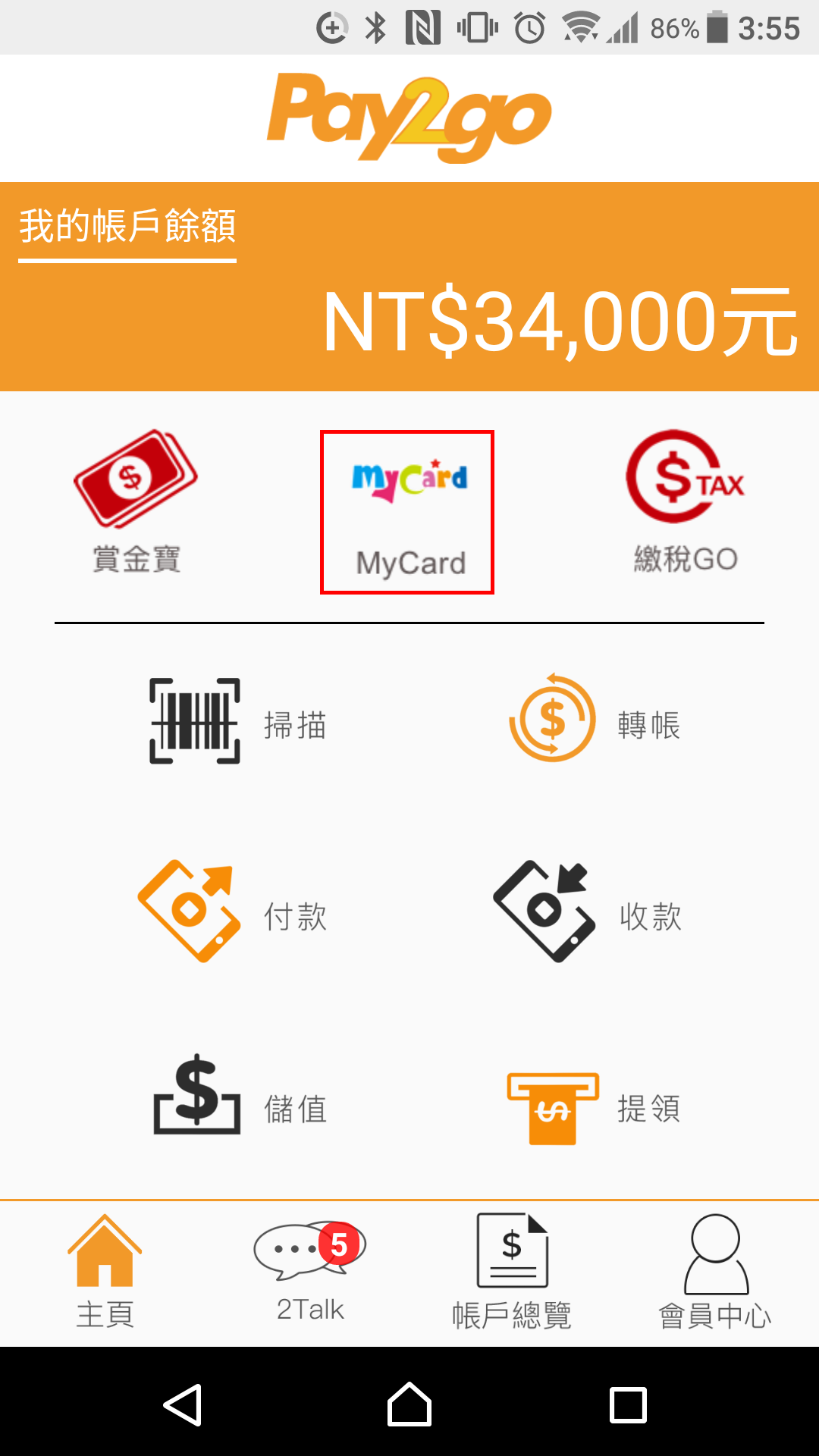Switch to the 帳戶總覽 account overview tab
819x1456 pixels.
point(512,1272)
